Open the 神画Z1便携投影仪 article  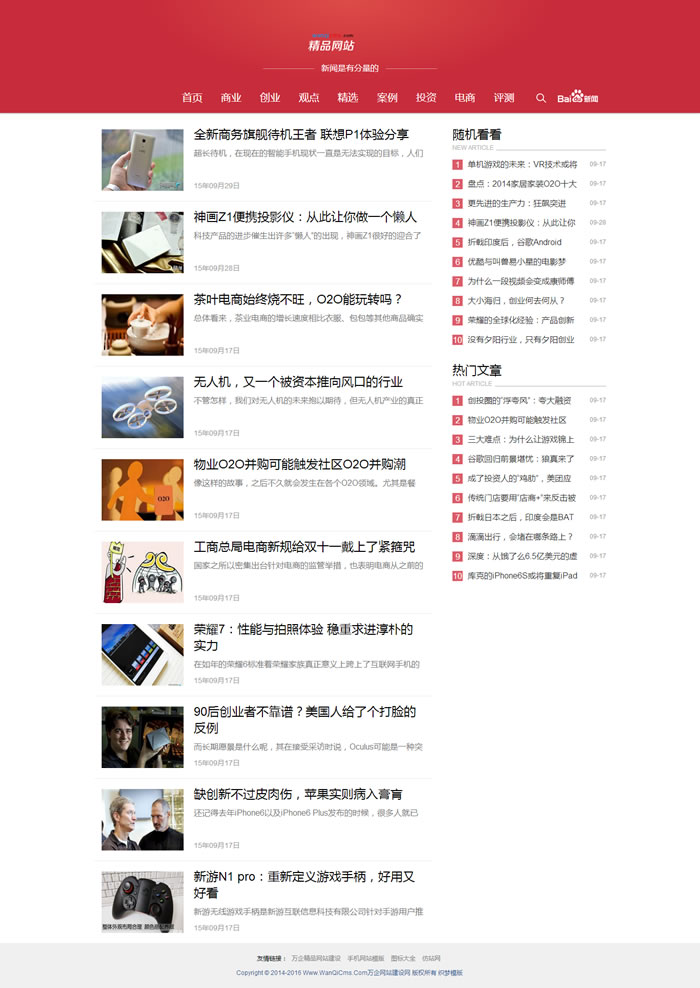305,217
